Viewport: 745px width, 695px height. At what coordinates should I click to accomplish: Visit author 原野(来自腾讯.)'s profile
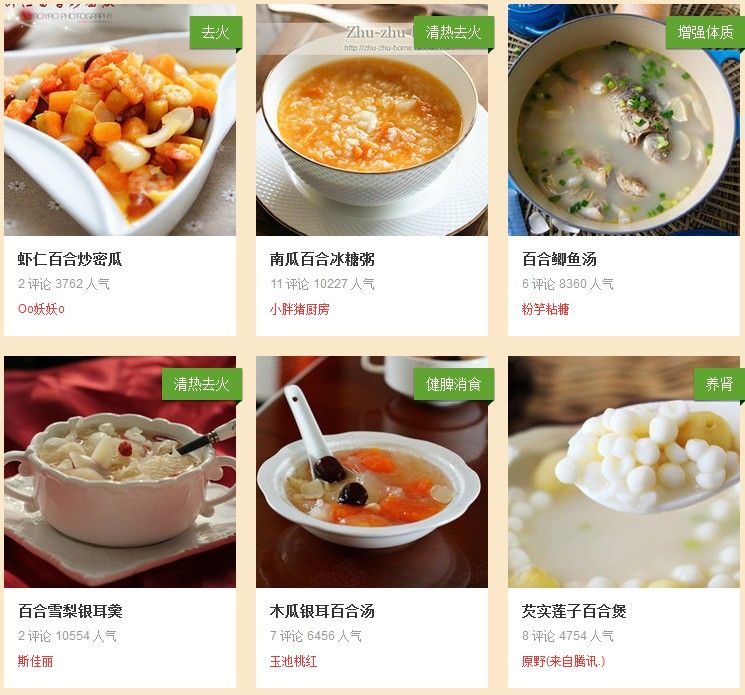[x=563, y=661]
